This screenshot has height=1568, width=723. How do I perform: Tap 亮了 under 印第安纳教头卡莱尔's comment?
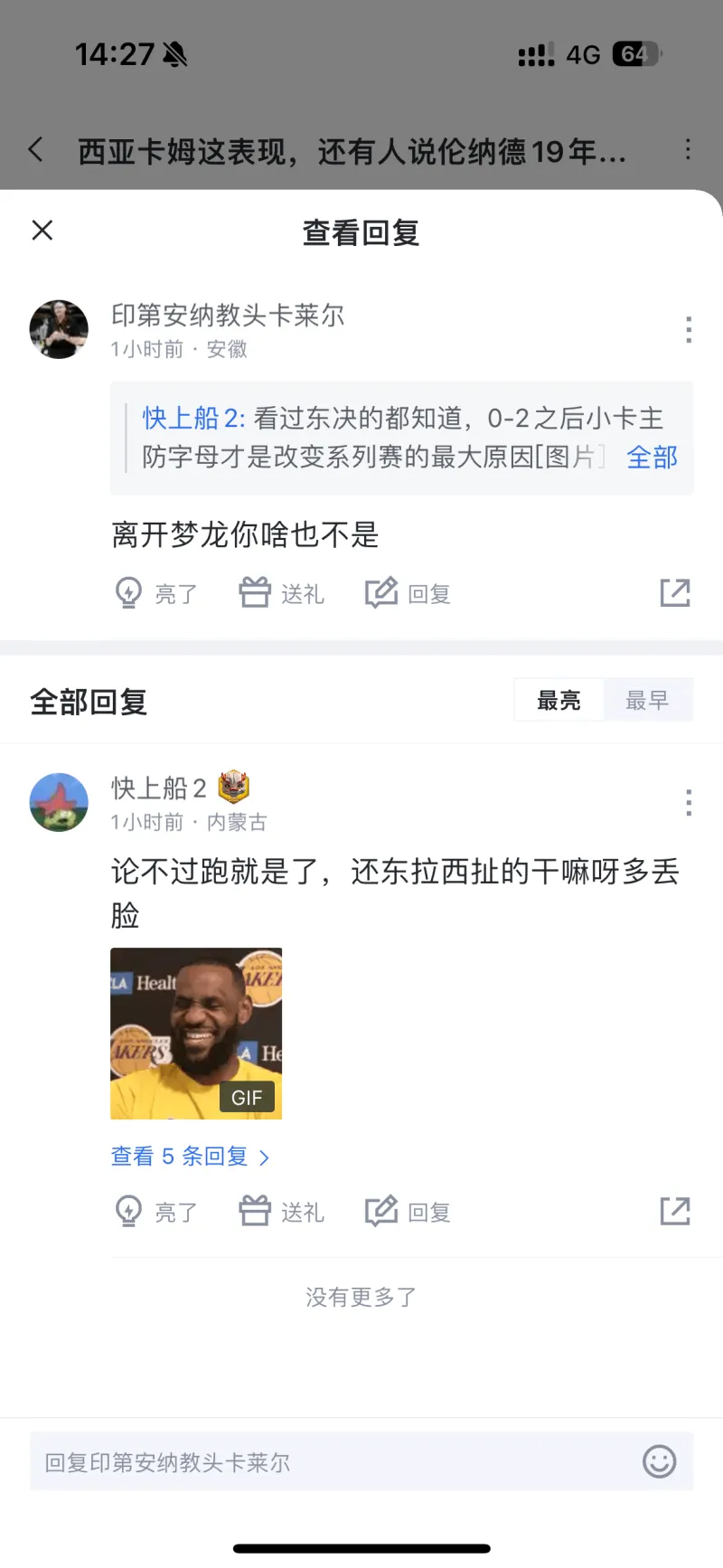pos(156,594)
